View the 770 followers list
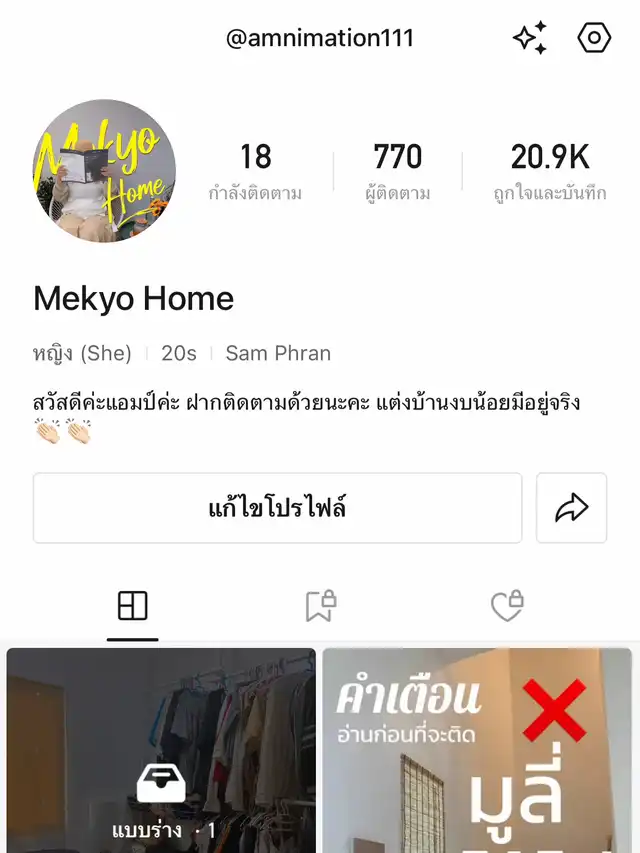Viewport: 640px width, 853px height. [x=398, y=171]
